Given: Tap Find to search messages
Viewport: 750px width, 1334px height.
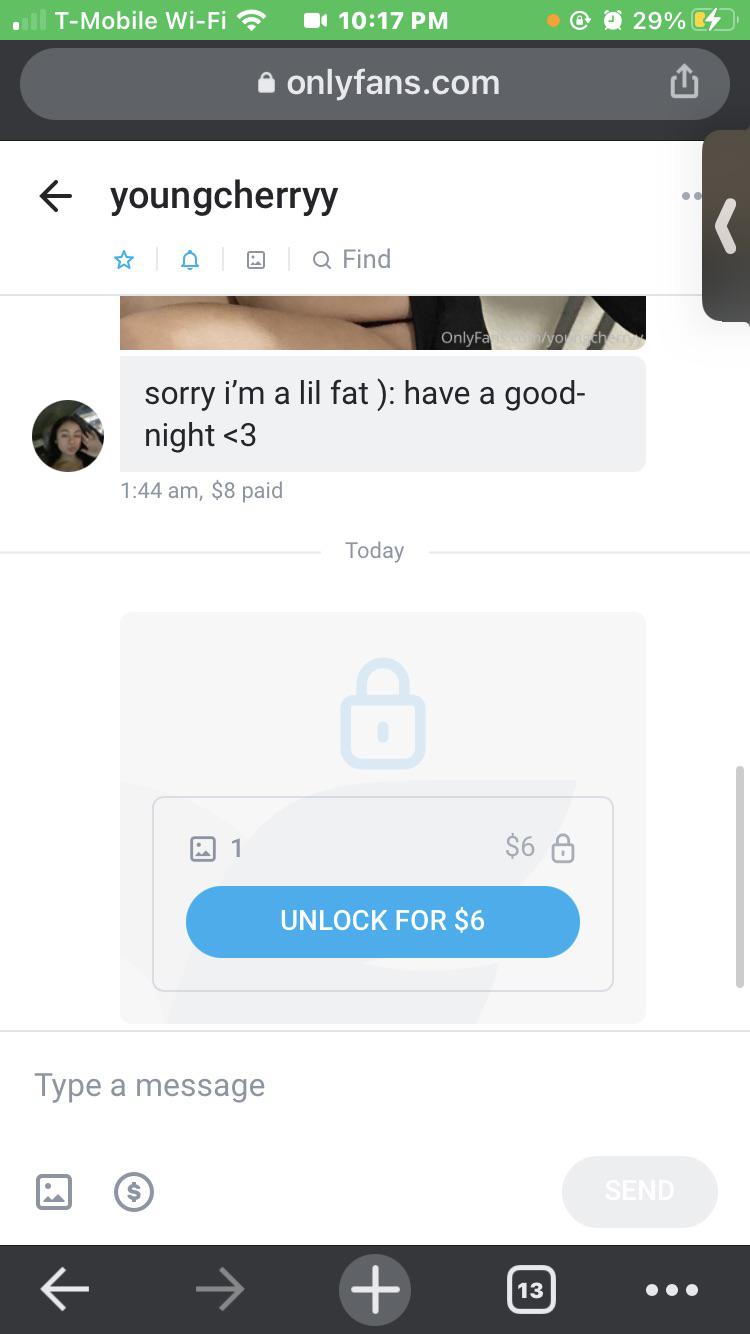Looking at the screenshot, I should coord(352,260).
